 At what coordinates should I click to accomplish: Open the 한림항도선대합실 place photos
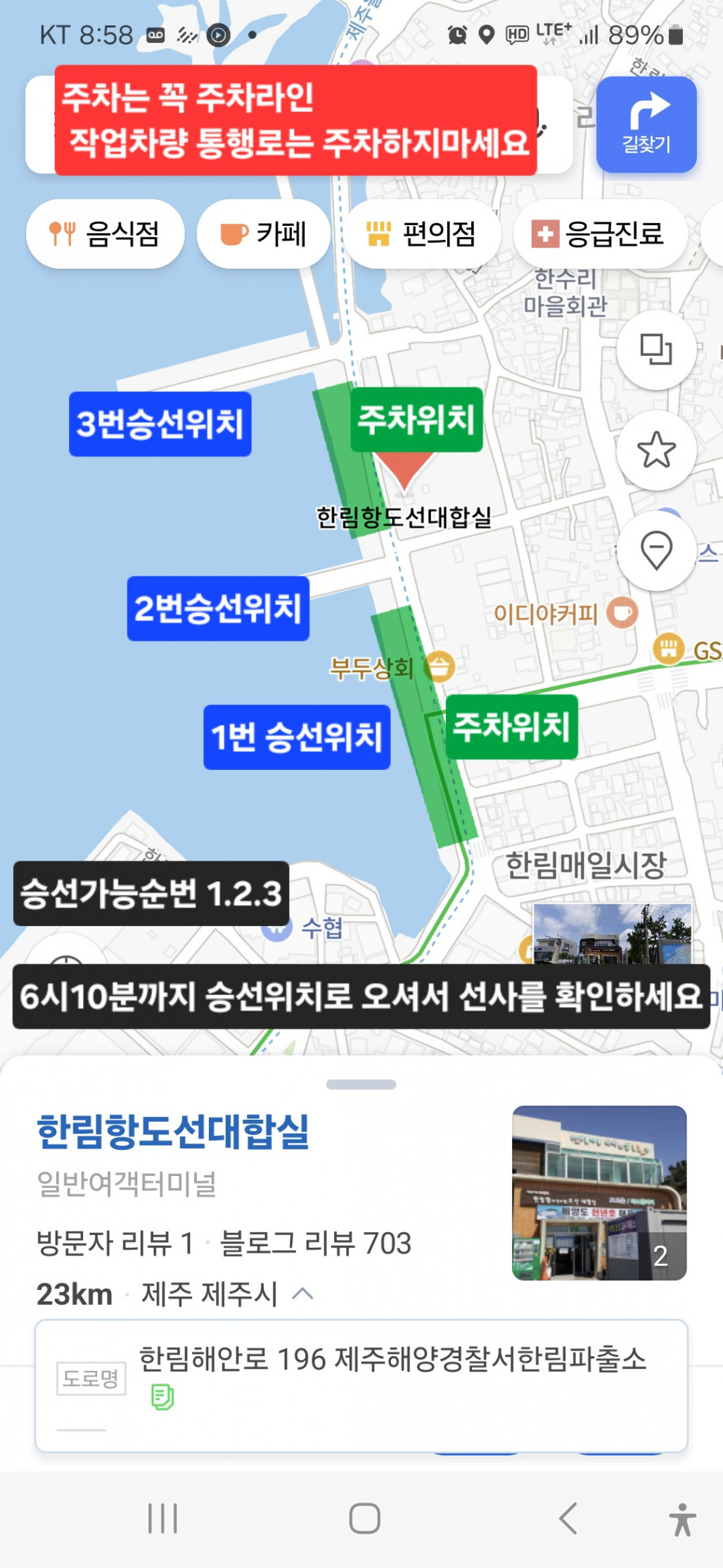599,1192
